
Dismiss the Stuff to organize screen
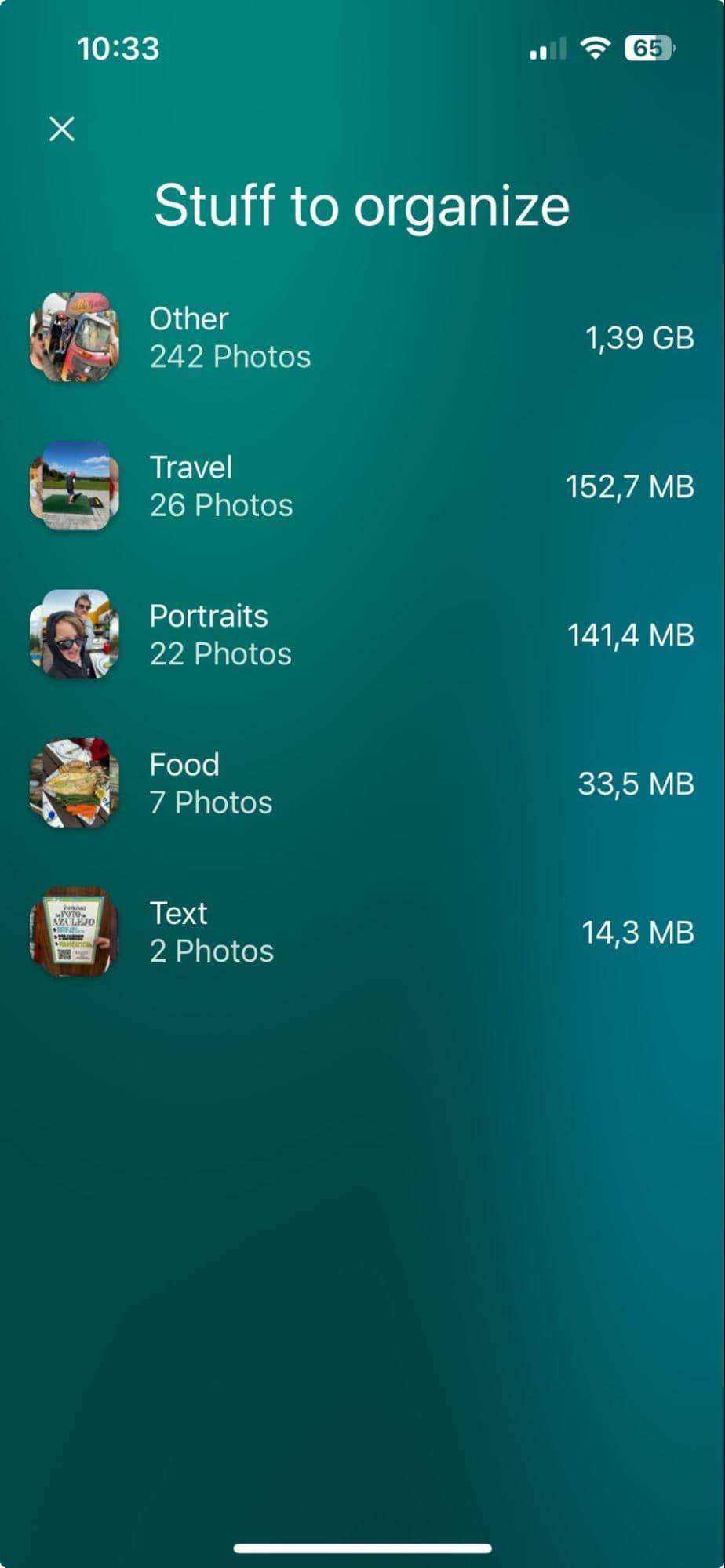(61, 129)
